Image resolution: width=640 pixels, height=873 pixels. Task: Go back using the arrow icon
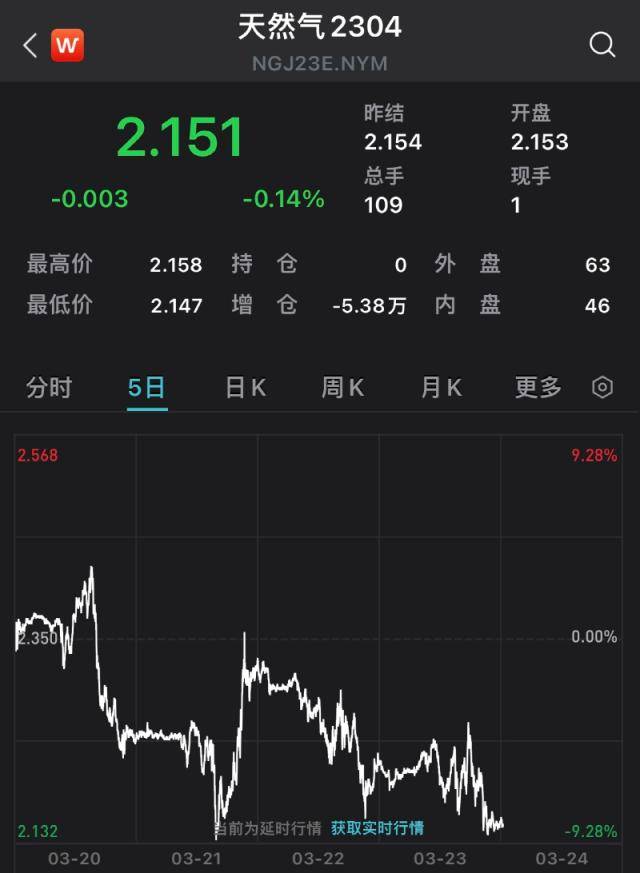[x=29, y=45]
